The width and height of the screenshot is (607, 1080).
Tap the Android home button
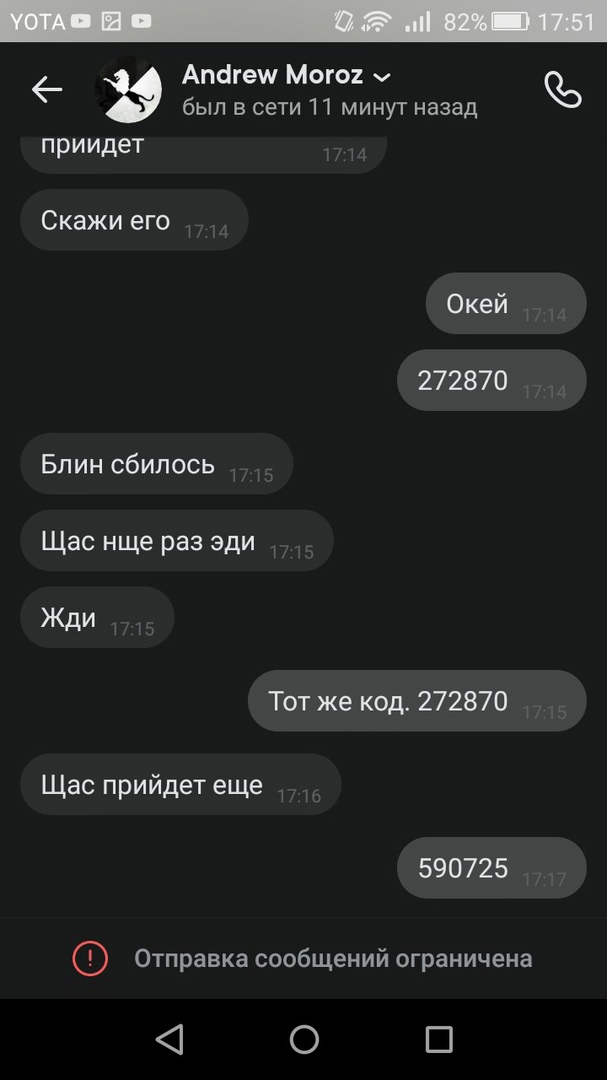coord(304,1039)
